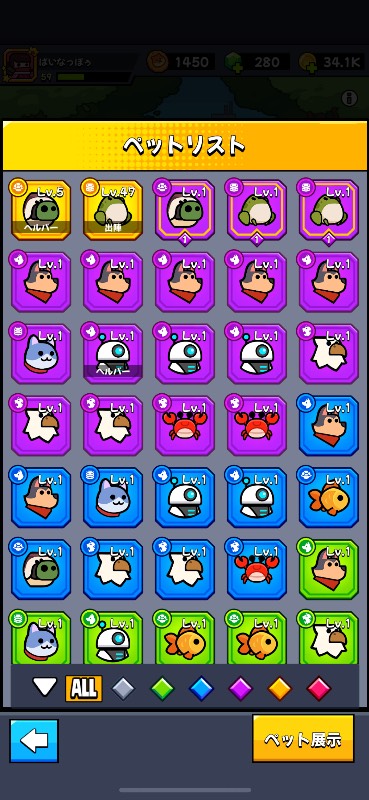Select the blue turtle pet
The width and height of the screenshot is (369, 800).
41,569
